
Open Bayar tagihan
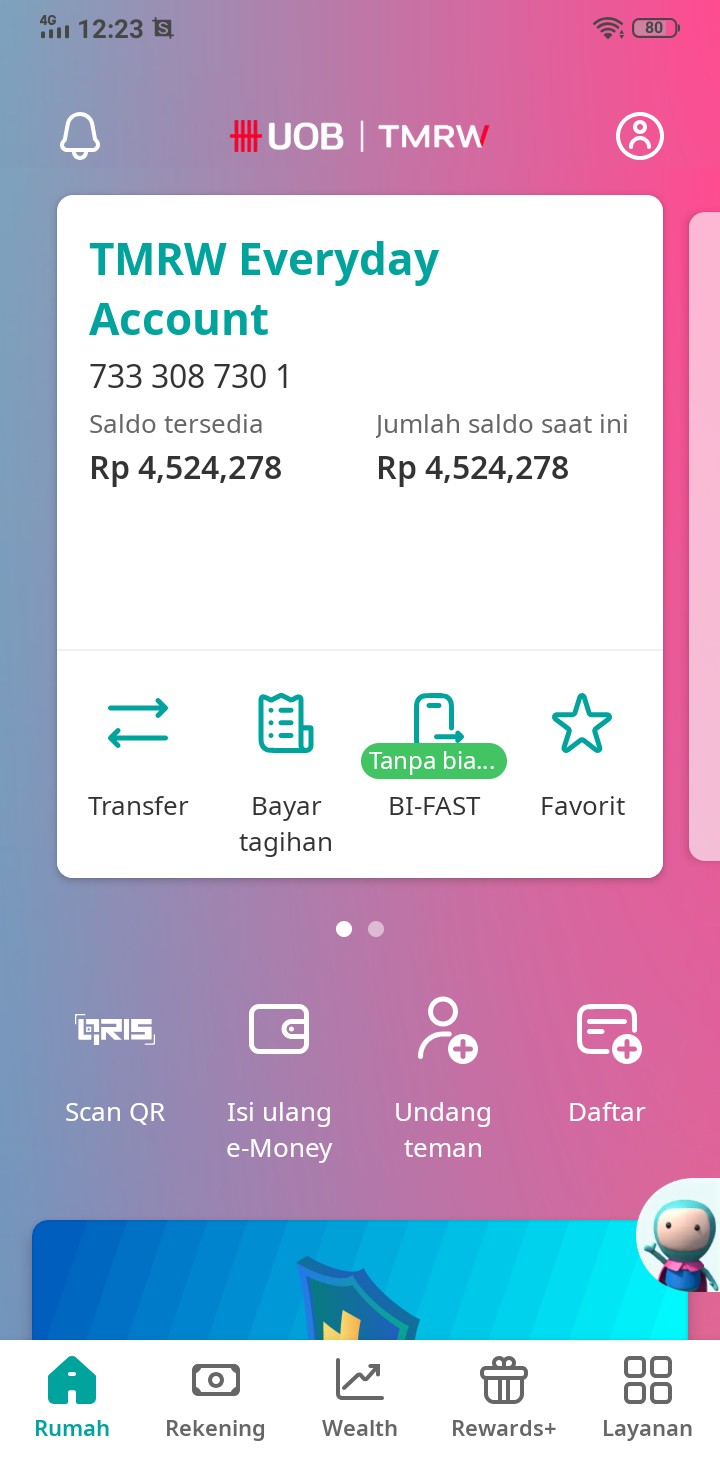(286, 770)
